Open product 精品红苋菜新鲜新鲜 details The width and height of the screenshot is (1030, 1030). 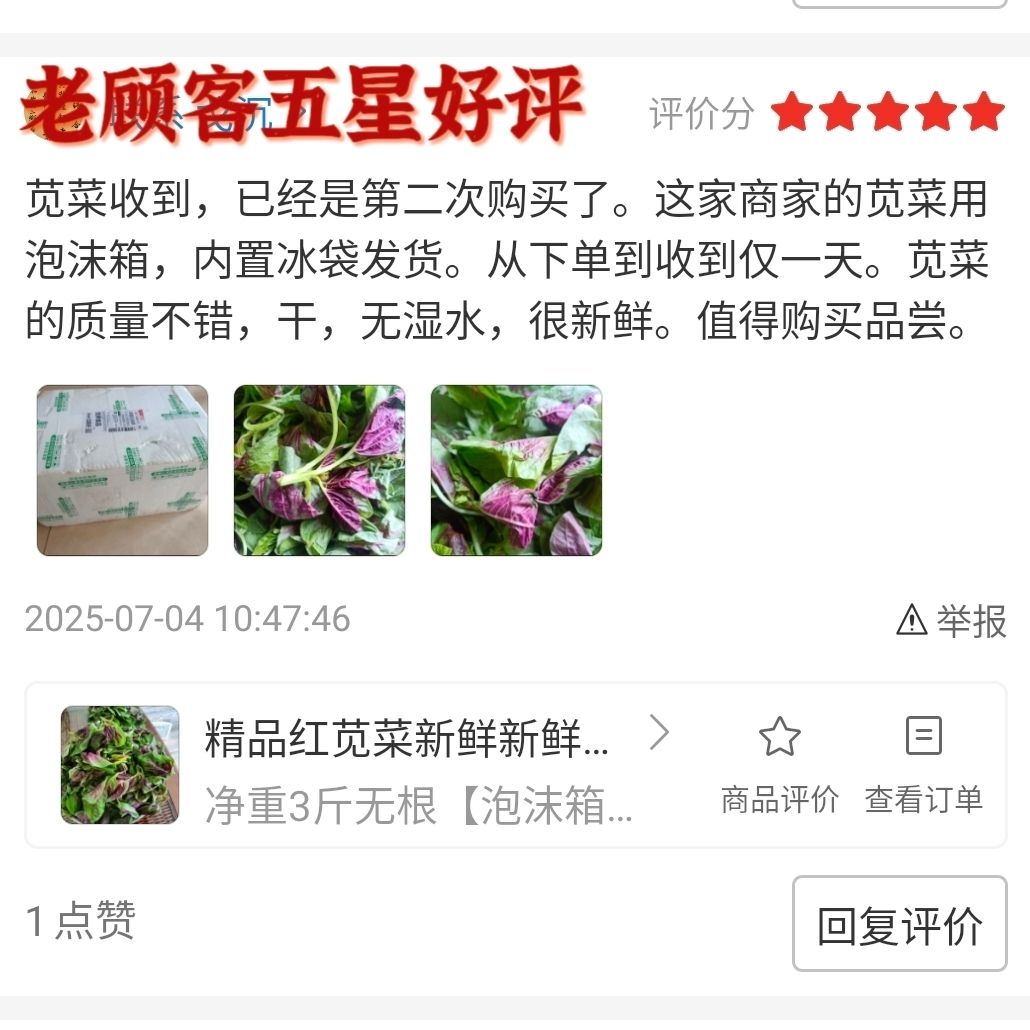tap(407, 738)
